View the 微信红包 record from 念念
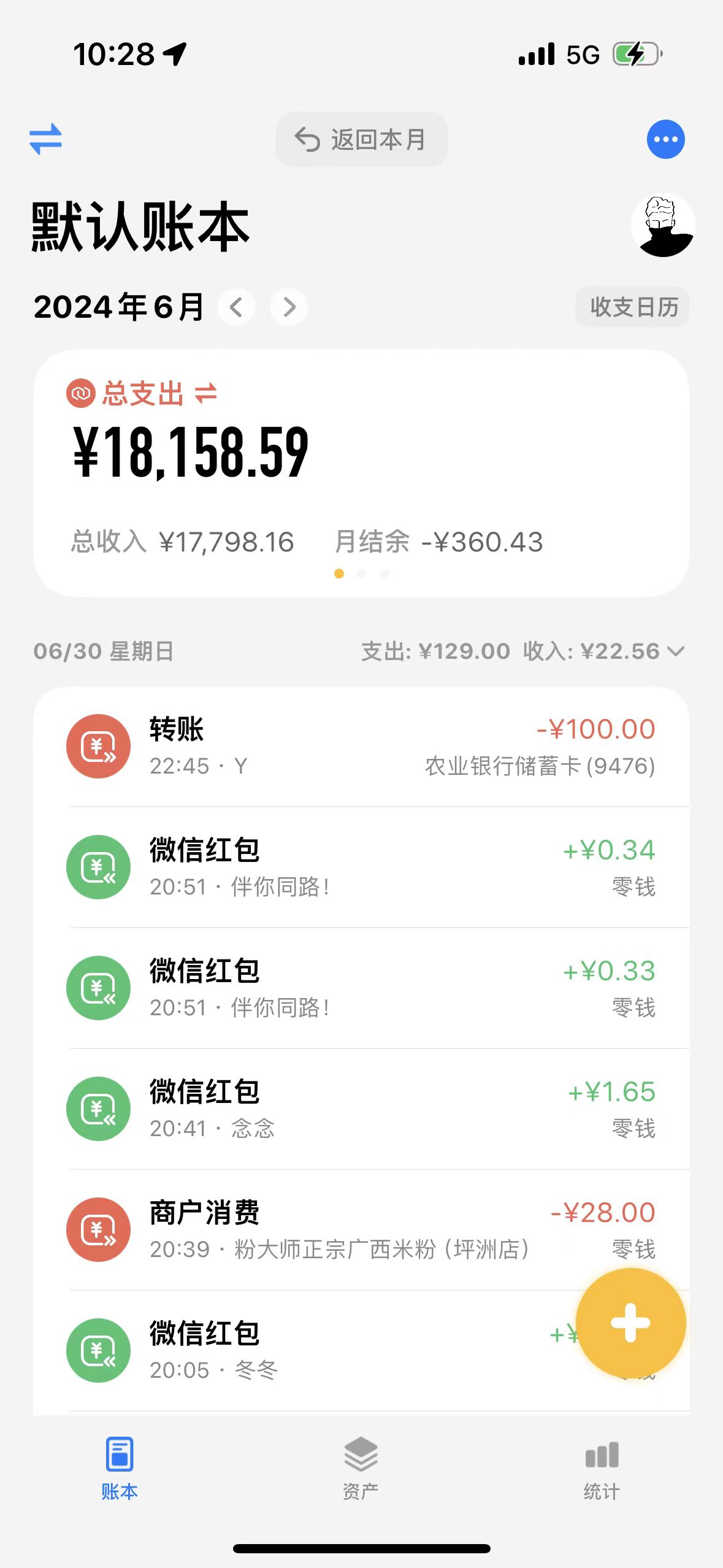 click(361, 1109)
